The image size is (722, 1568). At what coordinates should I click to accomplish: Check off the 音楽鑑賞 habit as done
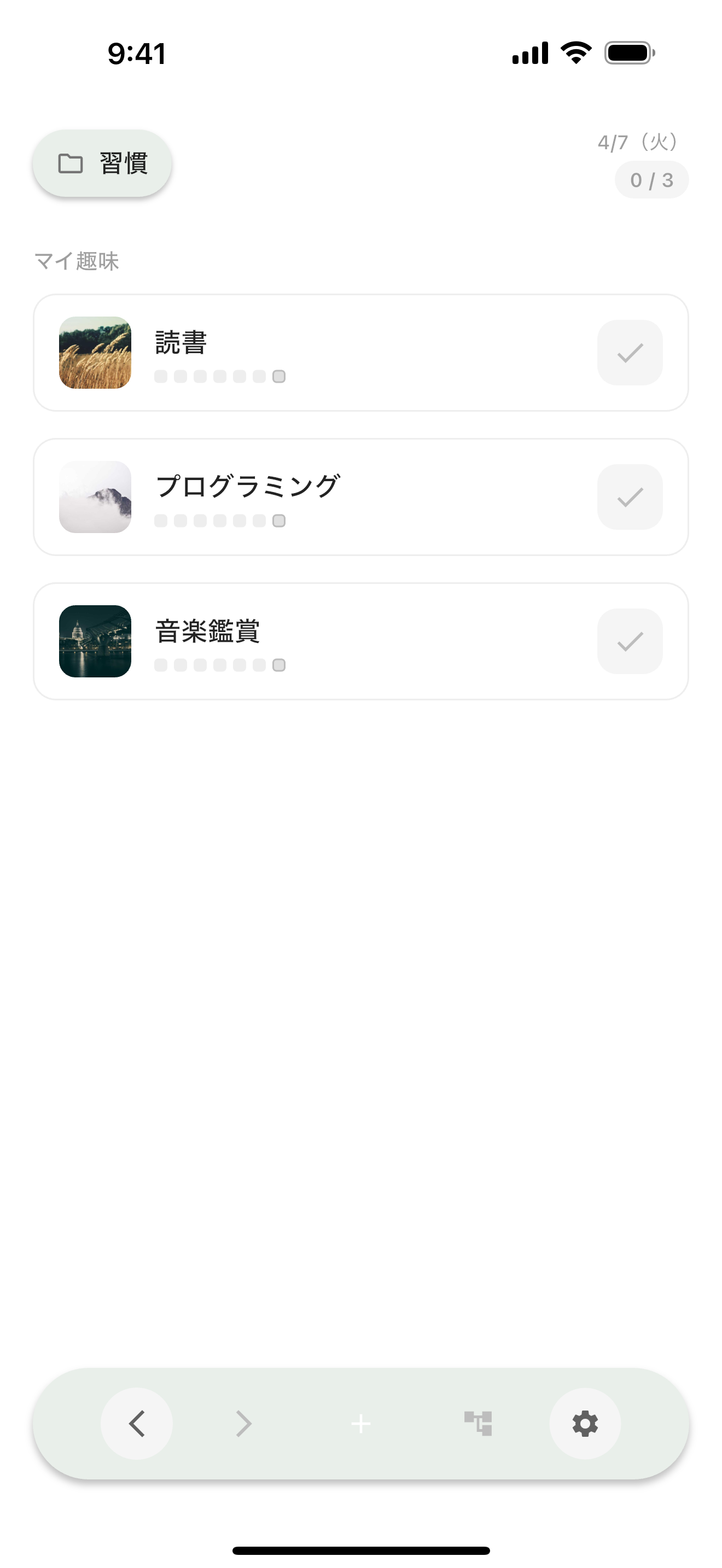pos(630,641)
